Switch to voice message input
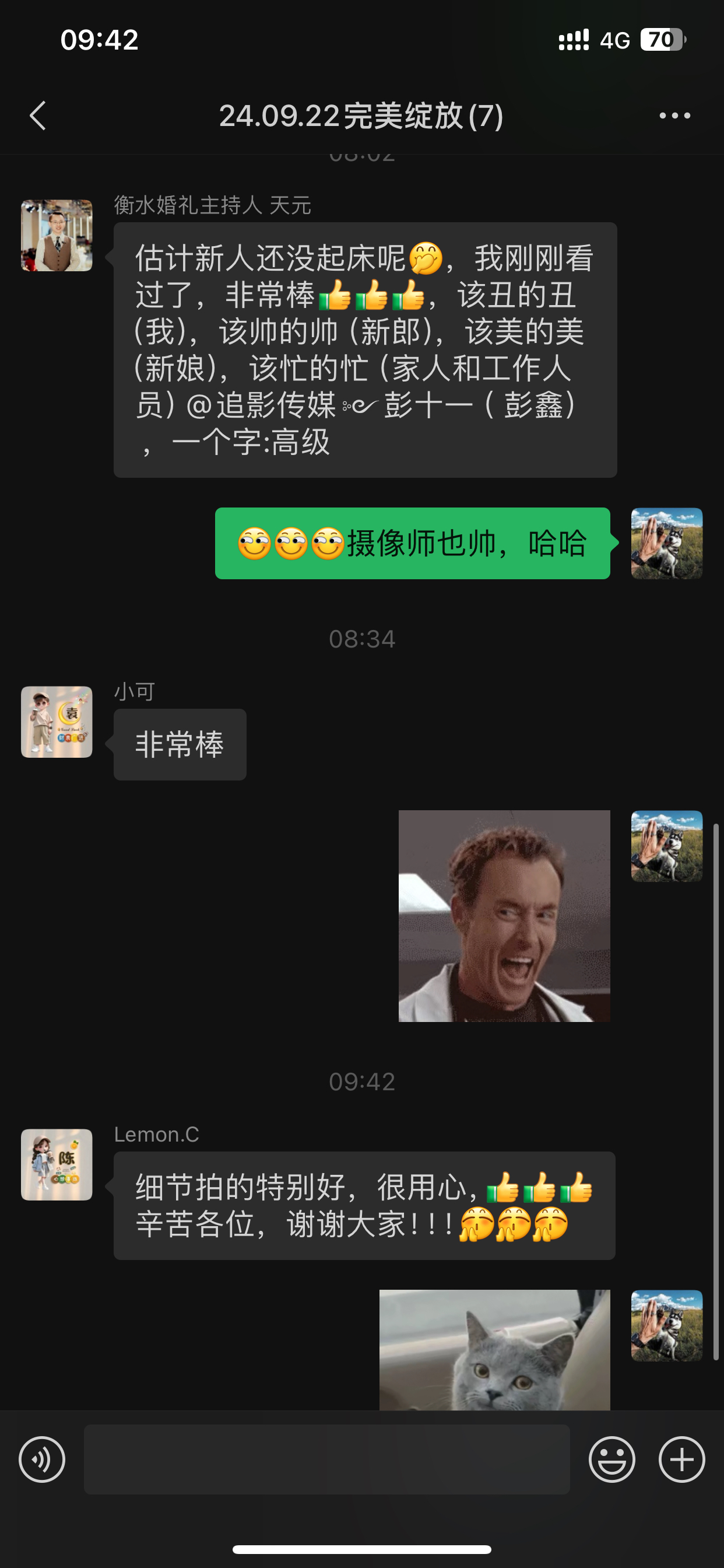This screenshot has width=724, height=1568. (42, 1459)
